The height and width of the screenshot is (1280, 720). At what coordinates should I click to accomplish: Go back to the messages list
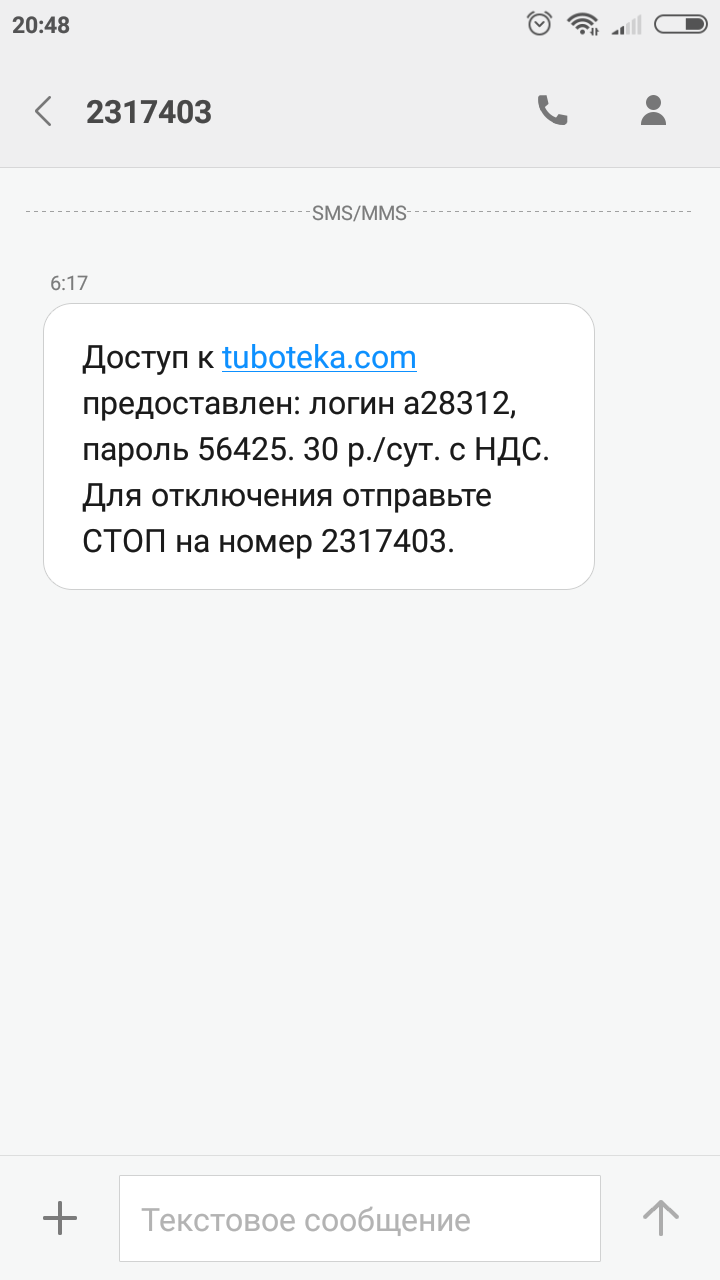pyautogui.click(x=43, y=111)
